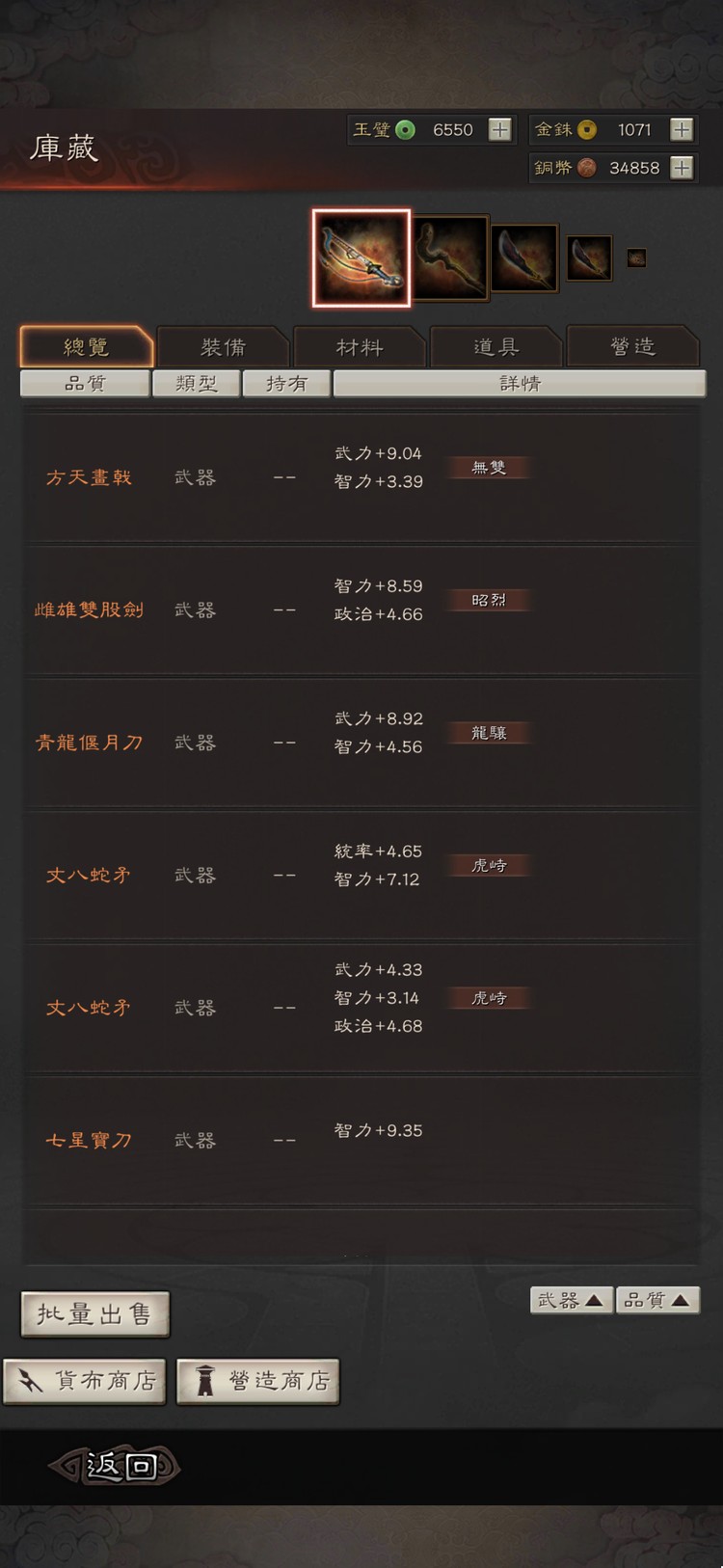Open the 類型 column filter
The height and width of the screenshot is (1568, 723).
click(197, 383)
